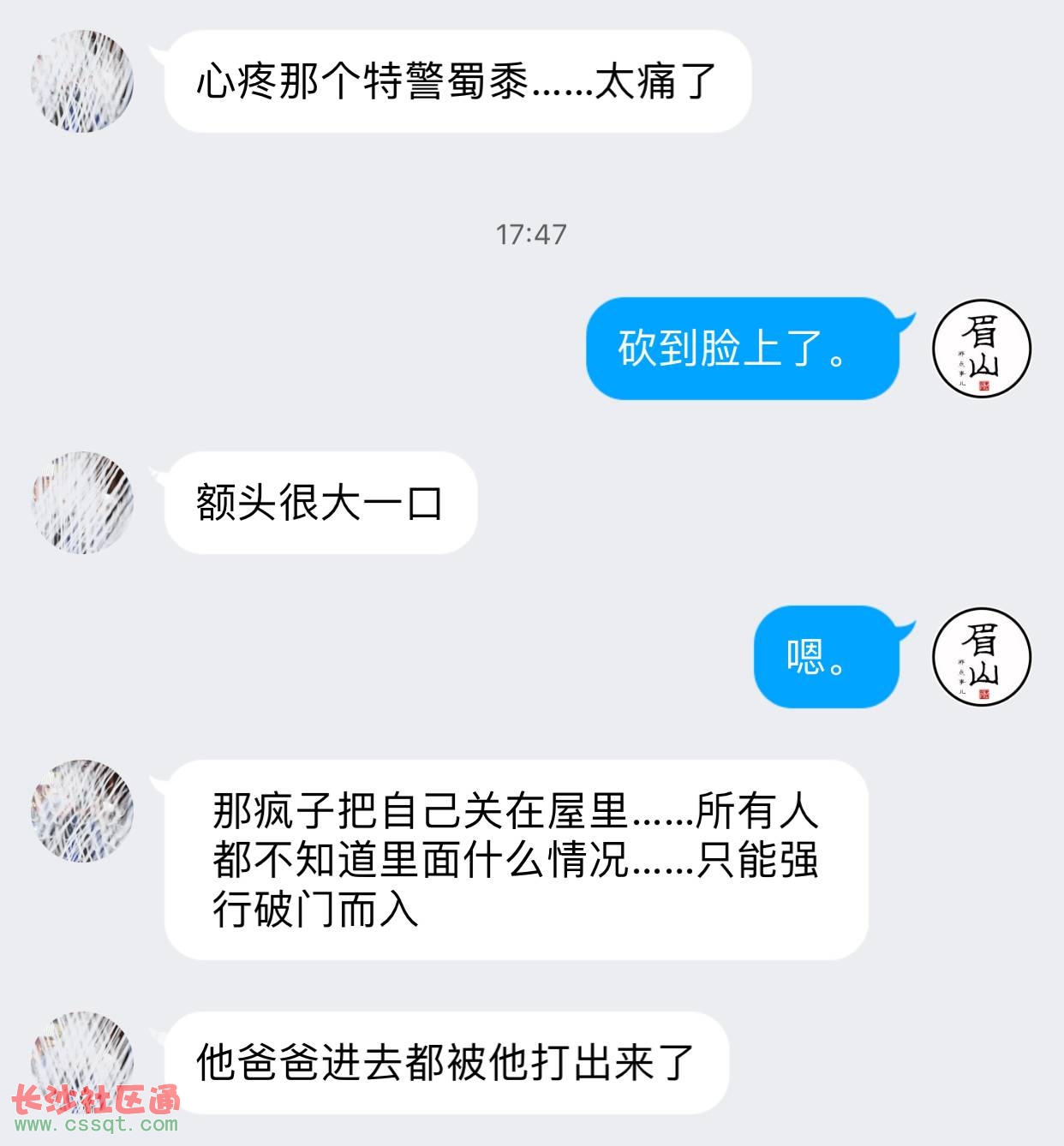
Task: Open avatar beside '那疯子把自己关在屋里' message
Action: click(83, 810)
